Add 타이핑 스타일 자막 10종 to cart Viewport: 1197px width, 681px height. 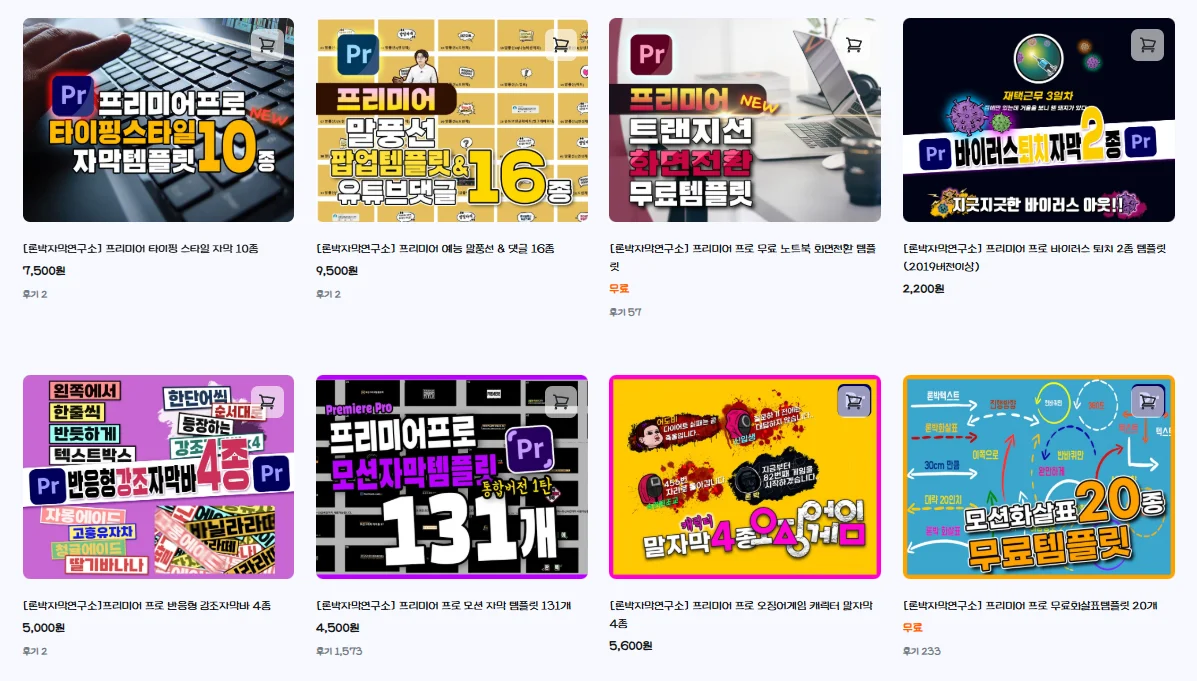(267, 45)
